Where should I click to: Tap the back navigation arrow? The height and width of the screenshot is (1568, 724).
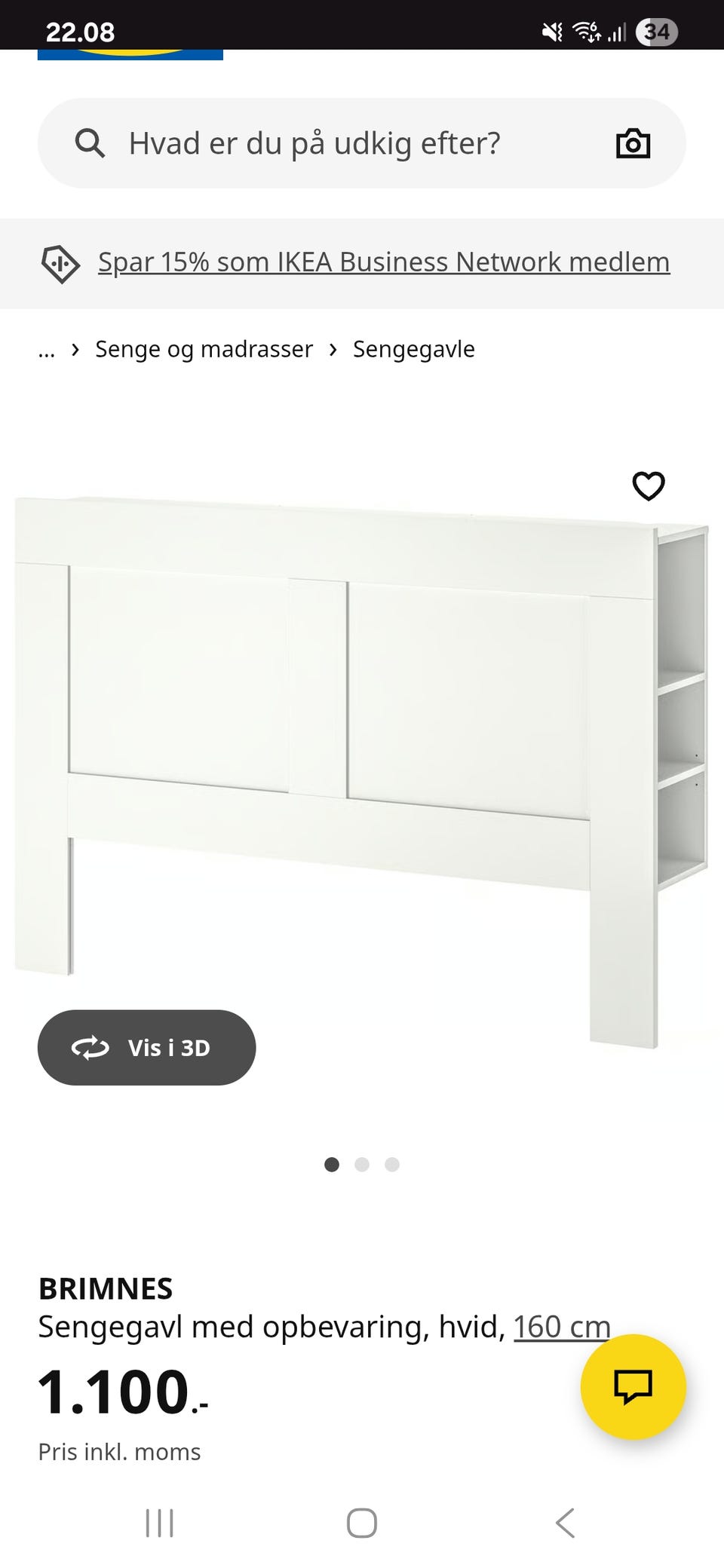(564, 1522)
